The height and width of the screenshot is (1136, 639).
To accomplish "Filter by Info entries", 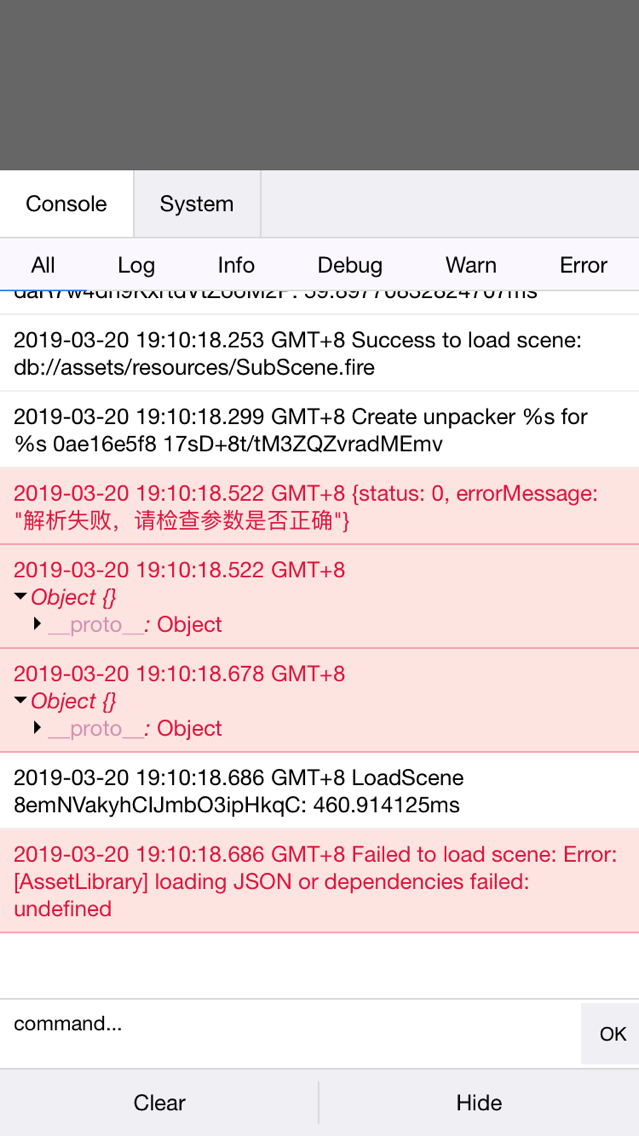I will [x=236, y=265].
